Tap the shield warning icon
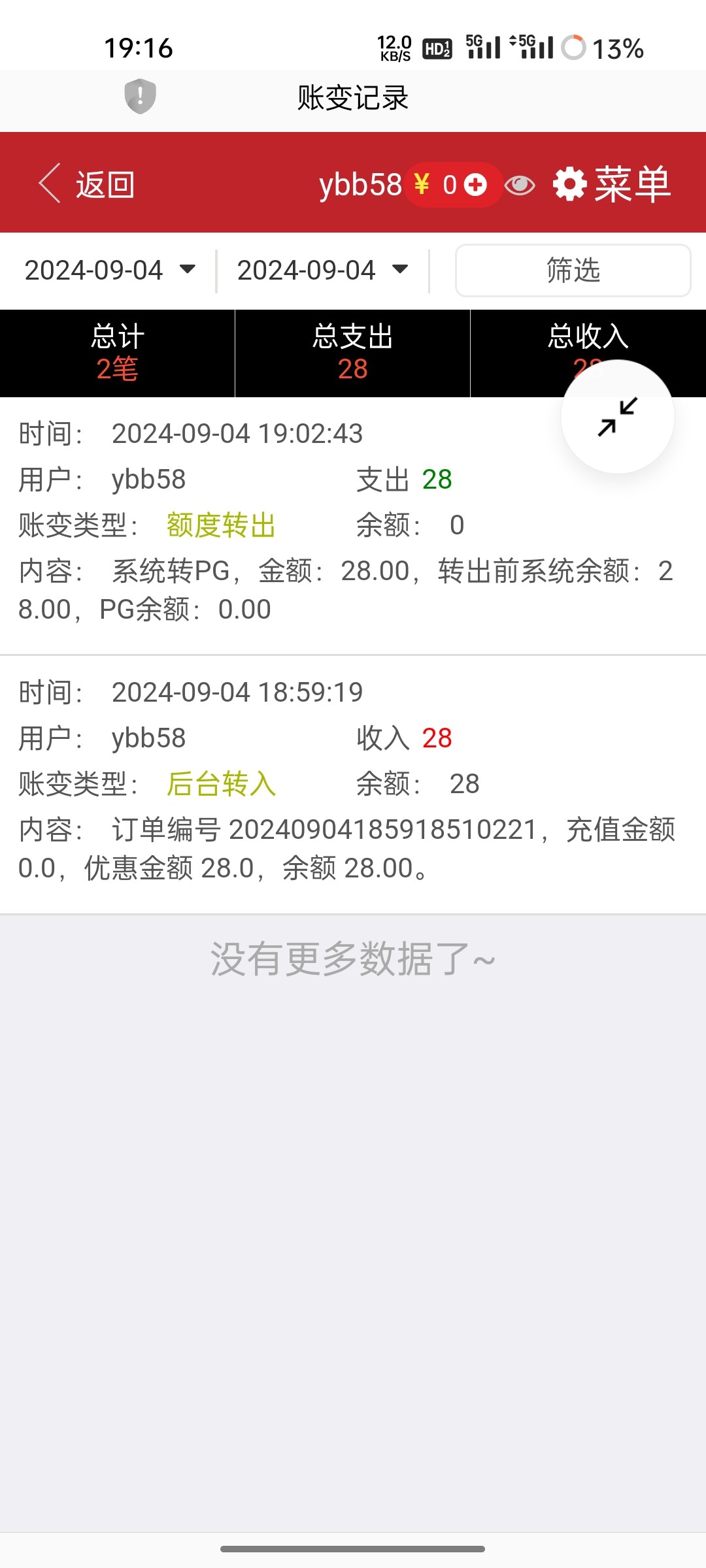The height and width of the screenshot is (1568, 706). [x=140, y=96]
